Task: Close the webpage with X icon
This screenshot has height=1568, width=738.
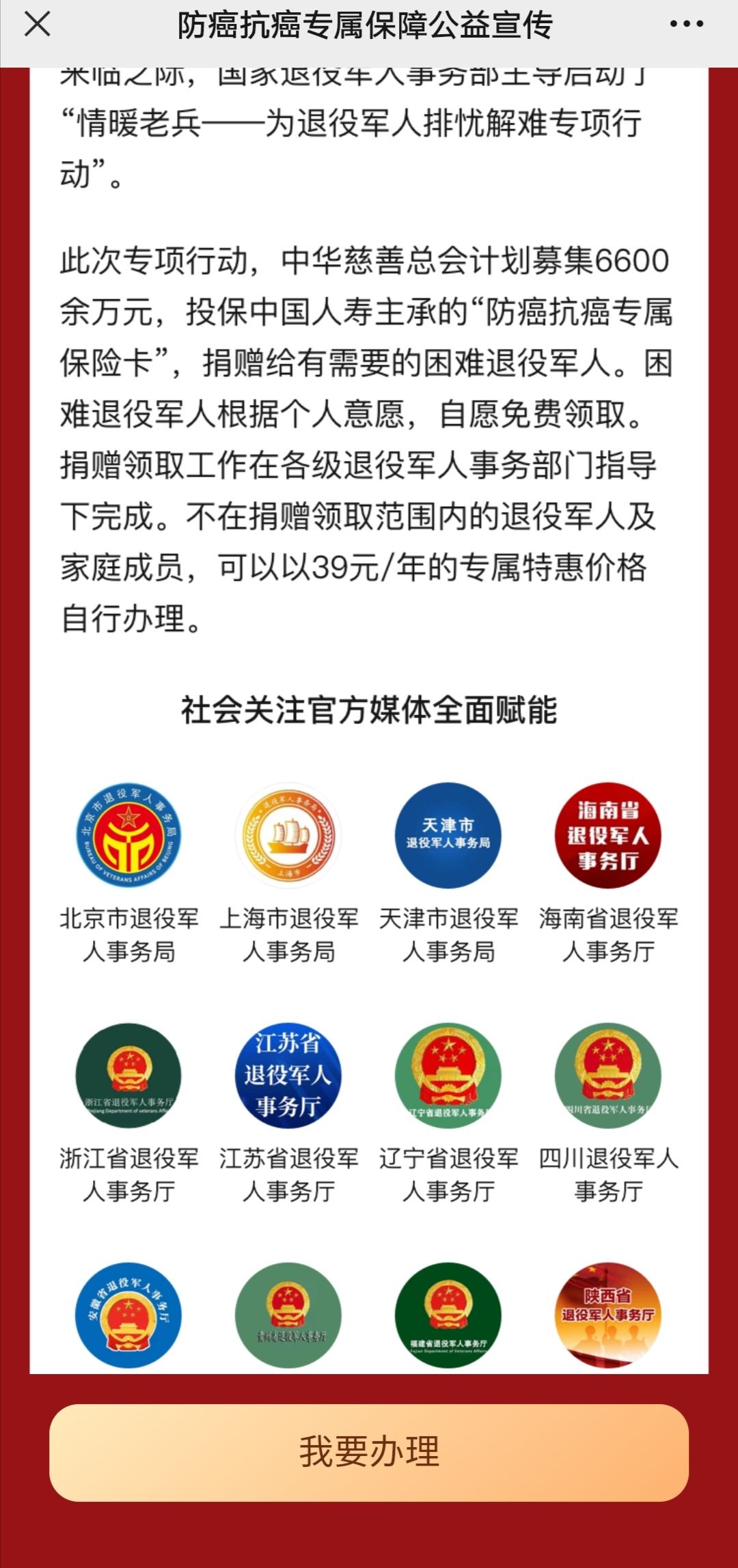Action: click(x=37, y=25)
